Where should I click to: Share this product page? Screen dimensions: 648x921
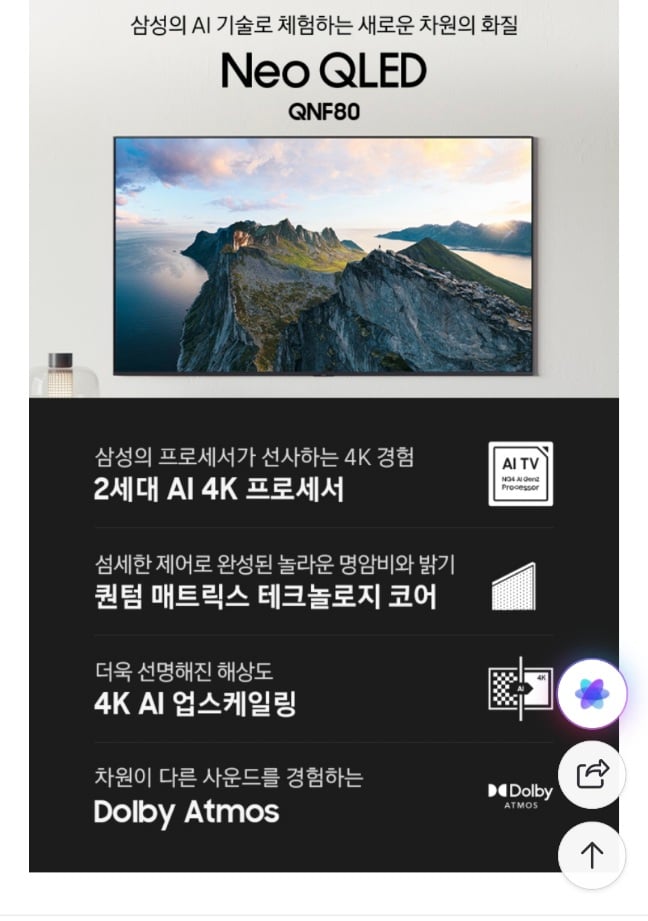click(x=592, y=774)
